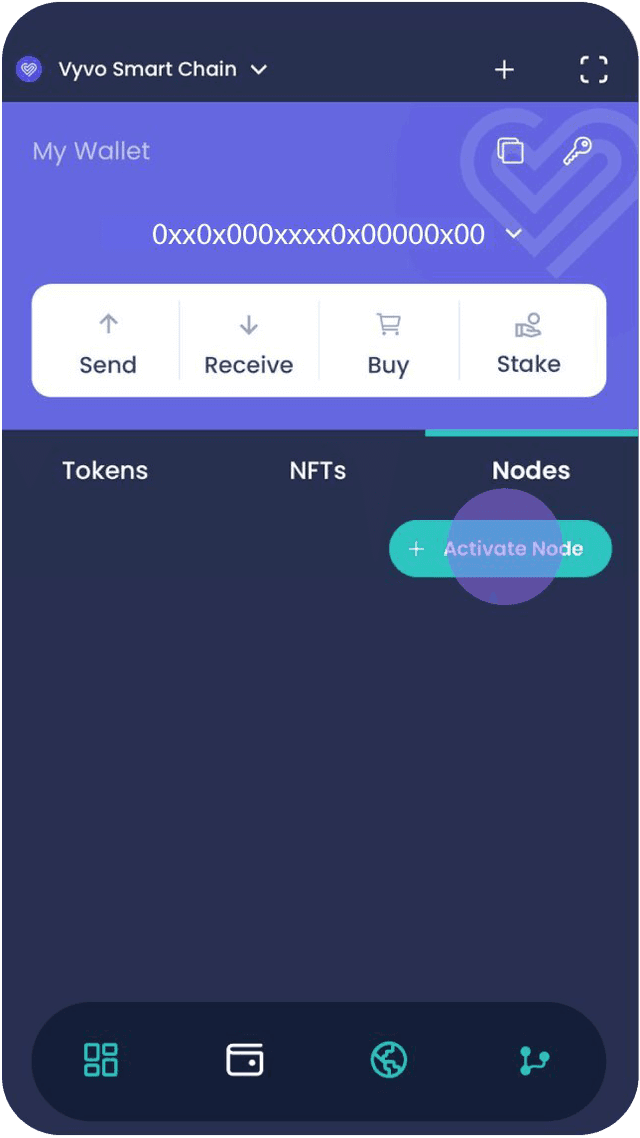
Task: Tap the Send button
Action: [108, 342]
